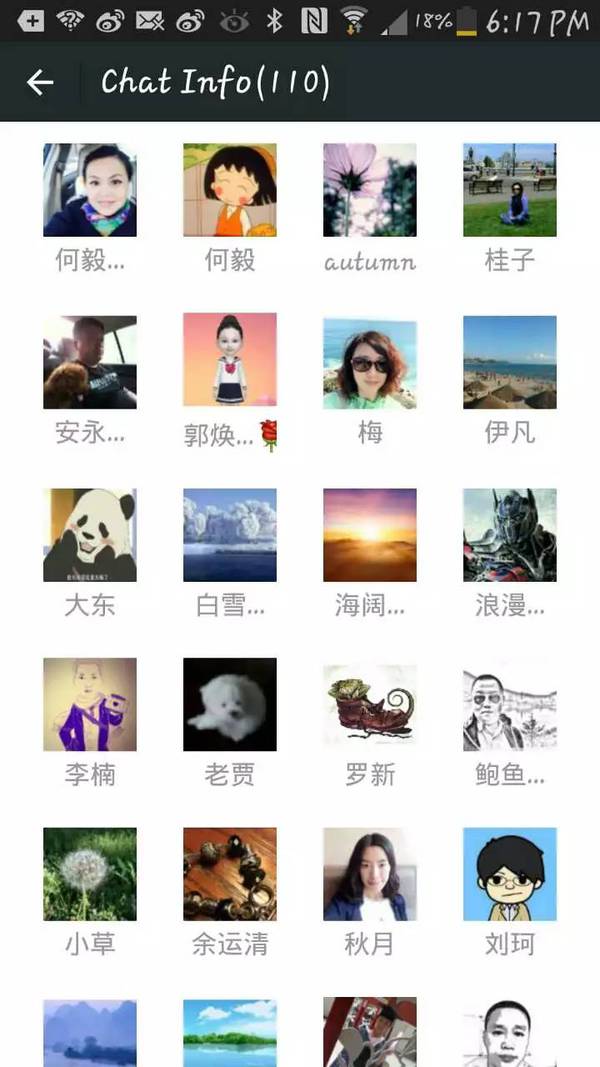Tap 刘珂's cartoon avatar
Viewport: 600px width, 1067px height.
pos(510,874)
